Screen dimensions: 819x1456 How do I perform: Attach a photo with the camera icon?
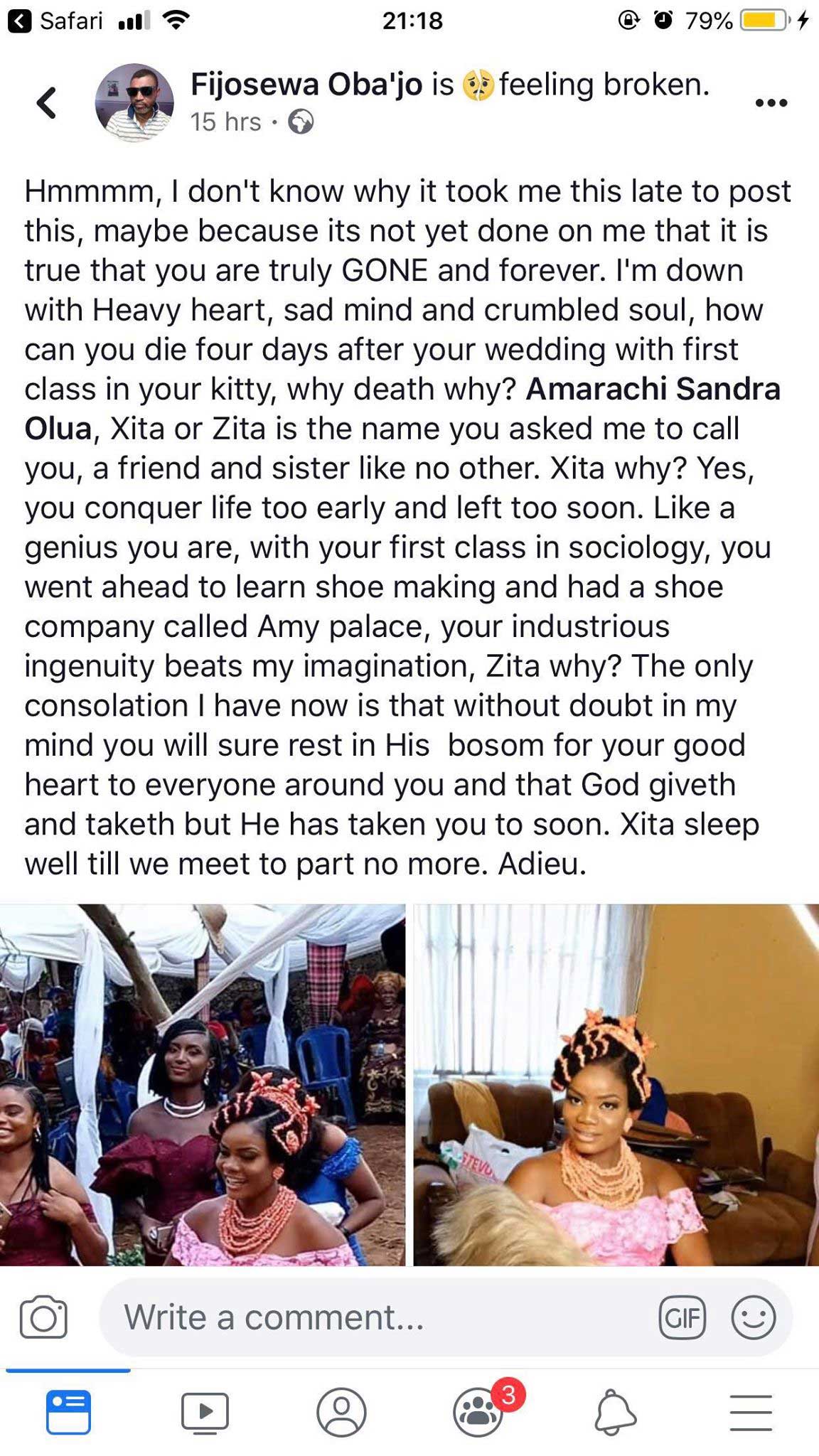43,1317
